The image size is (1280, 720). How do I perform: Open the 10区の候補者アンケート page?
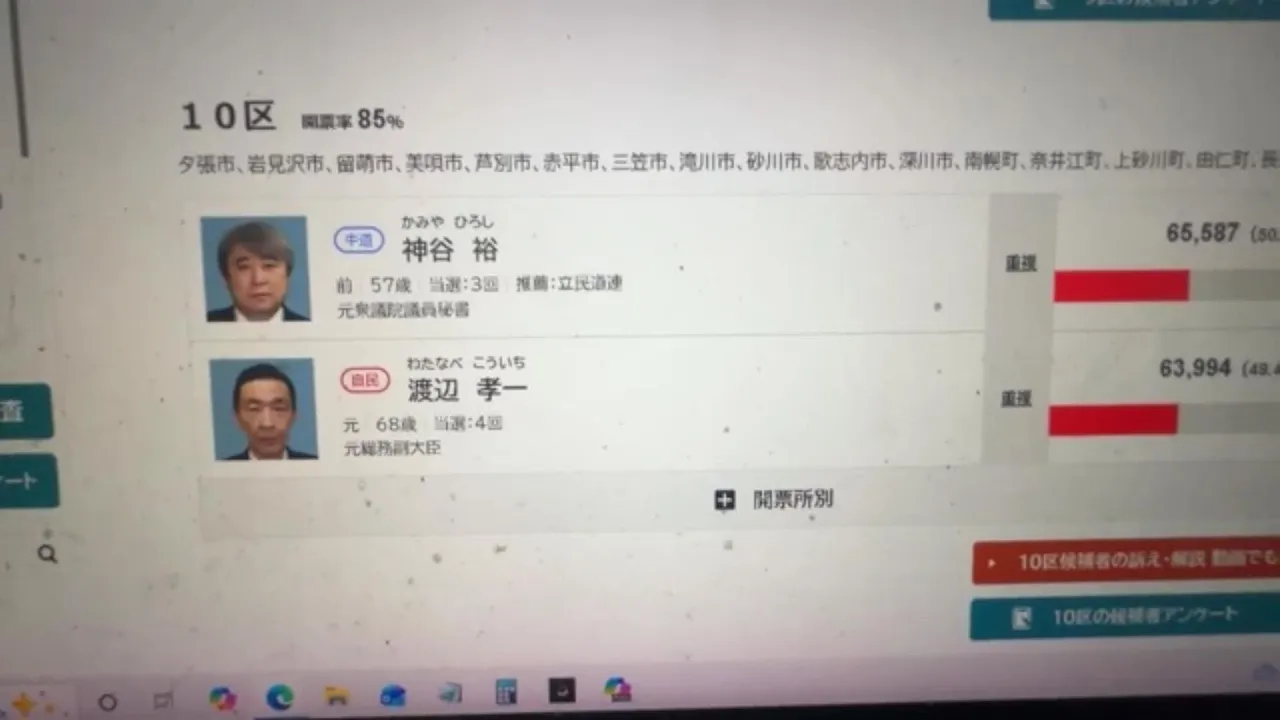(x=1125, y=617)
